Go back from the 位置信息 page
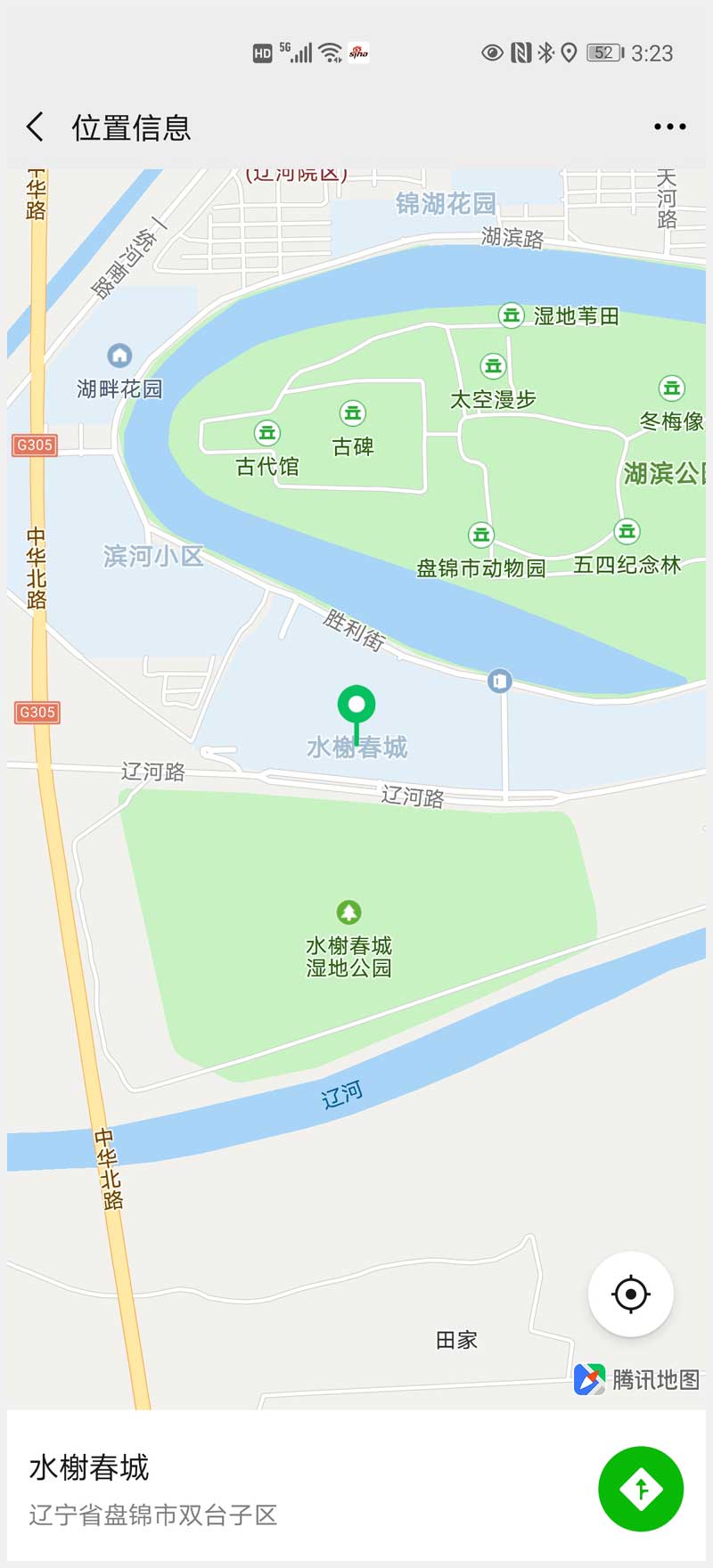713x1568 pixels. [36, 127]
